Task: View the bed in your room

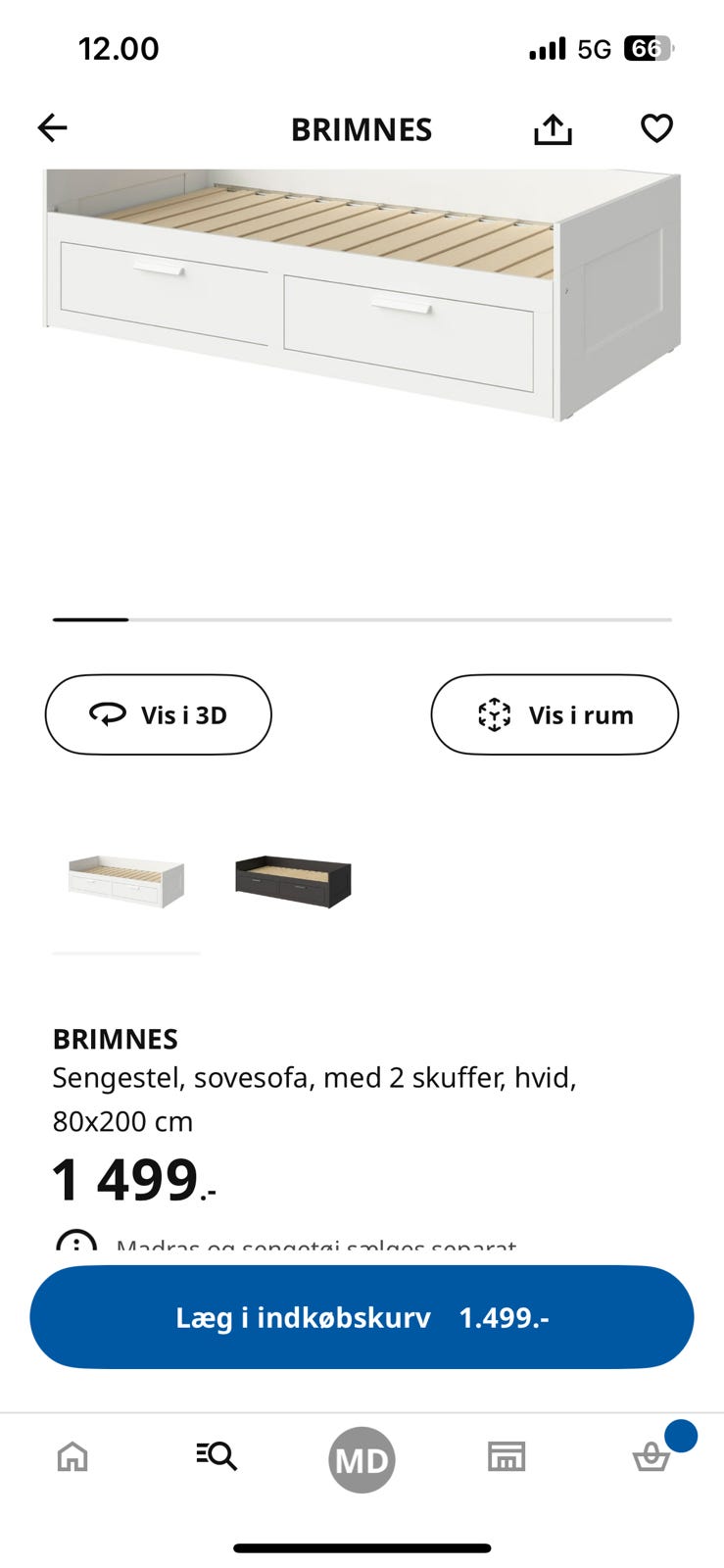Action: tap(555, 715)
